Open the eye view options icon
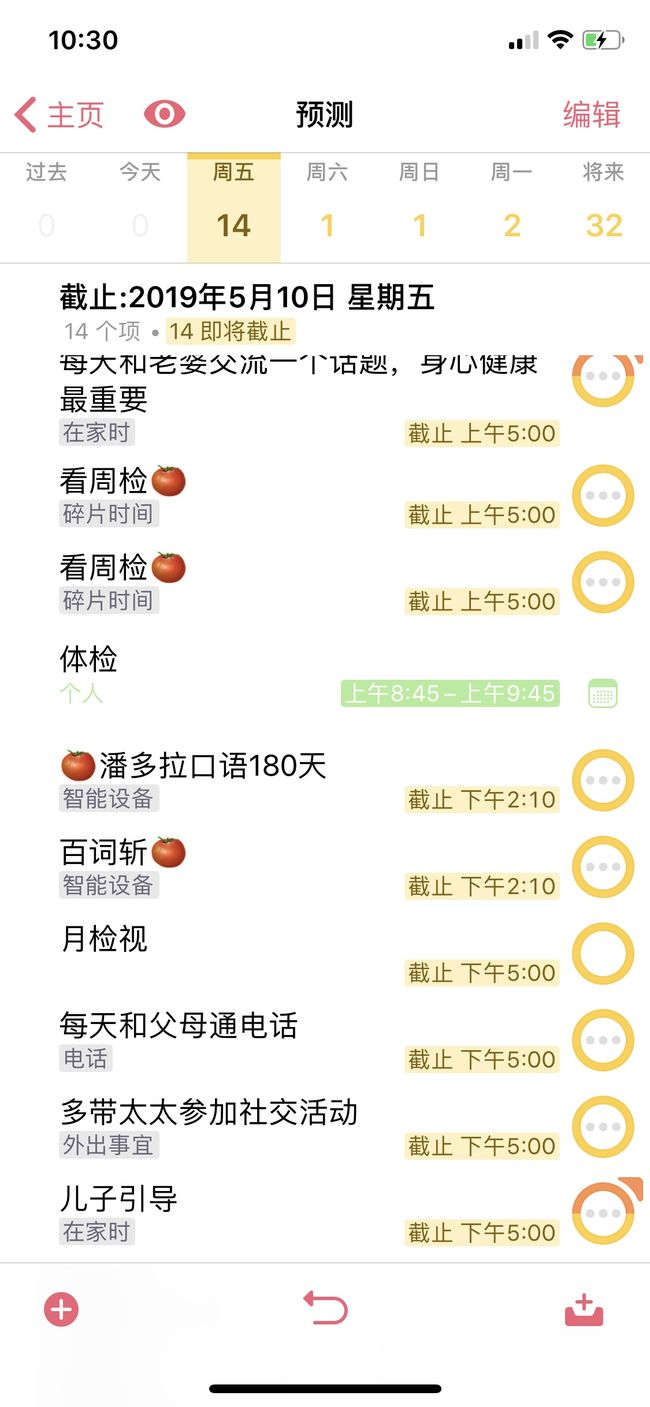Screen dimensions: 650x1407 click(x=164, y=114)
